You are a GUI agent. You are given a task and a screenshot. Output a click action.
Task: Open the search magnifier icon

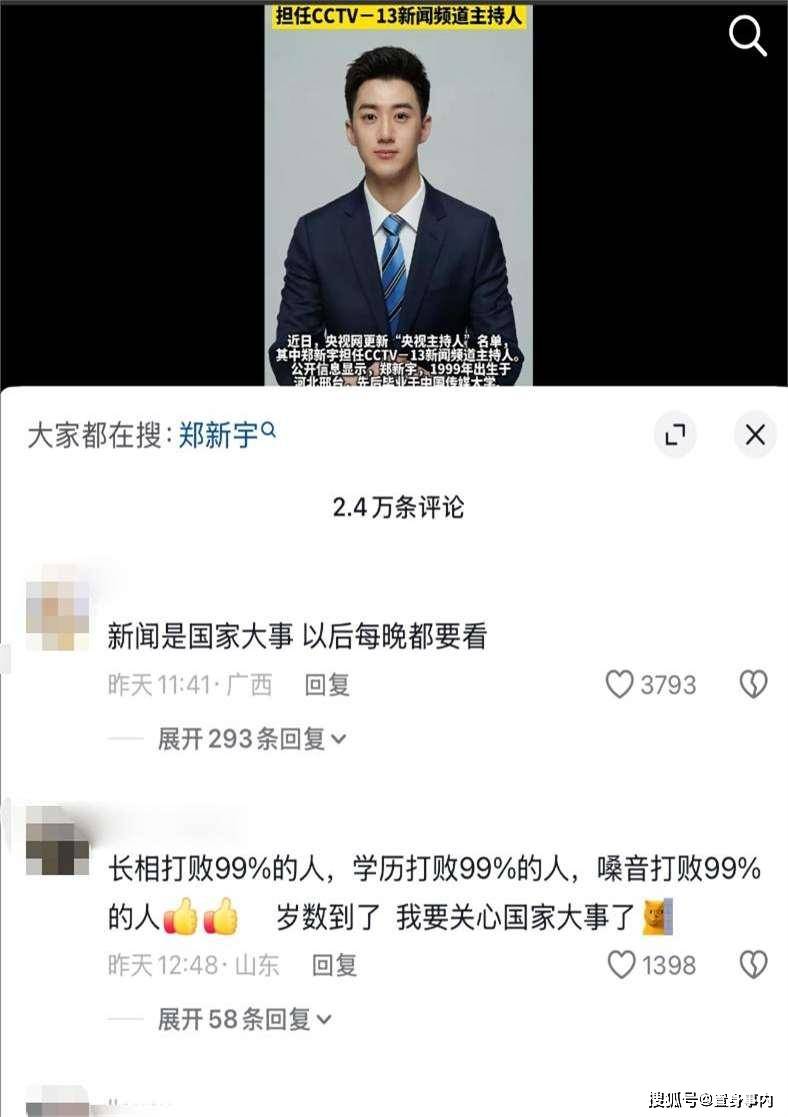tap(746, 37)
